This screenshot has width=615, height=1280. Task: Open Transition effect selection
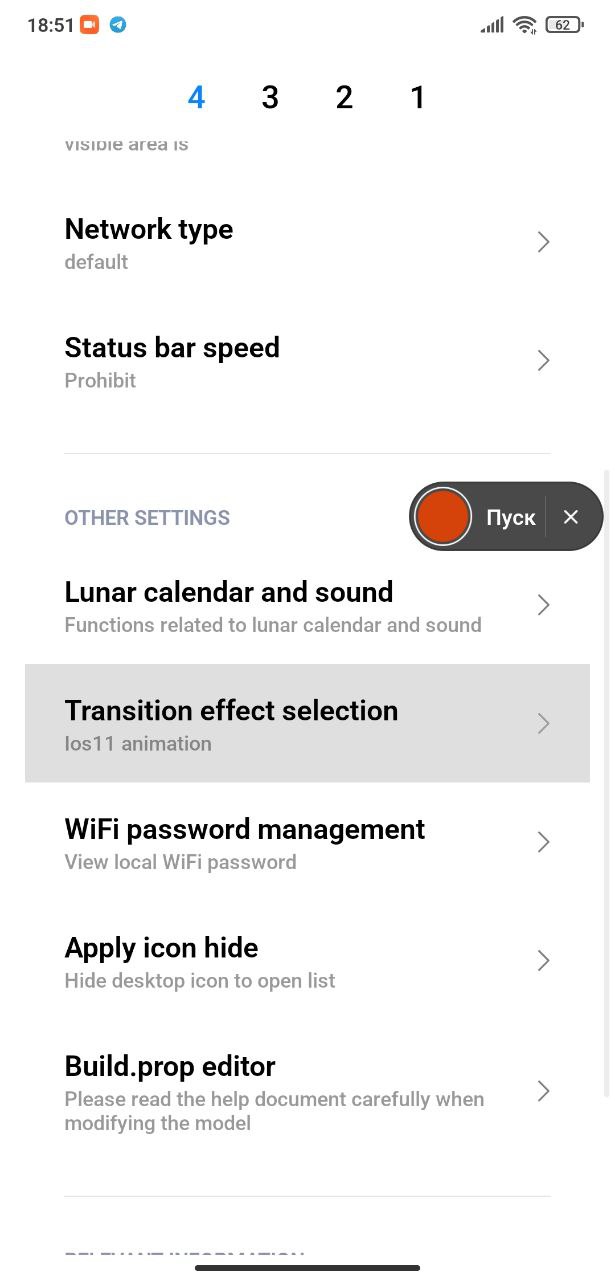(x=307, y=723)
